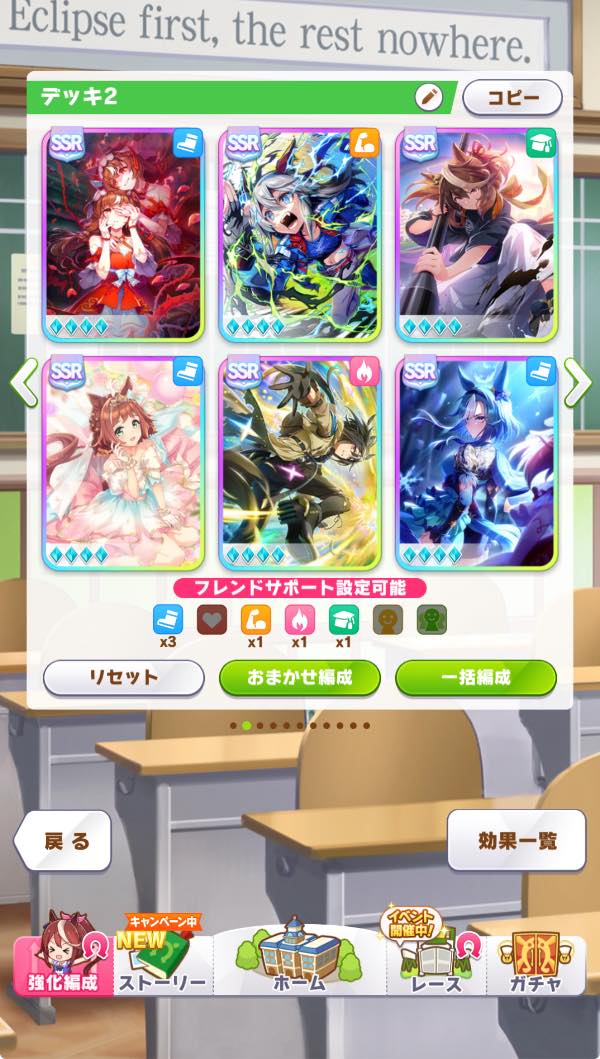Go to the next deck with right arrow
The image size is (600, 1059).
pyautogui.click(x=578, y=382)
